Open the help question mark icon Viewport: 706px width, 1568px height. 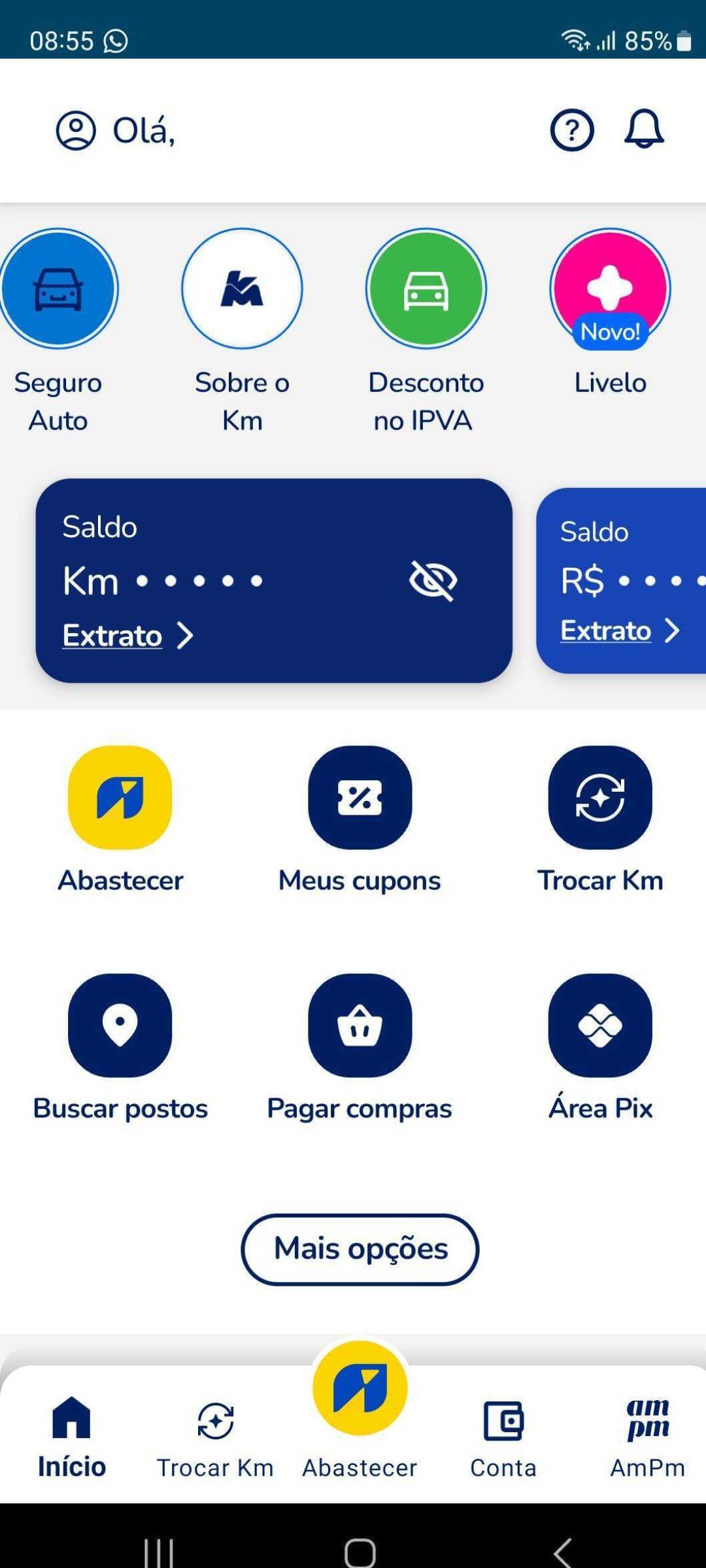(572, 130)
